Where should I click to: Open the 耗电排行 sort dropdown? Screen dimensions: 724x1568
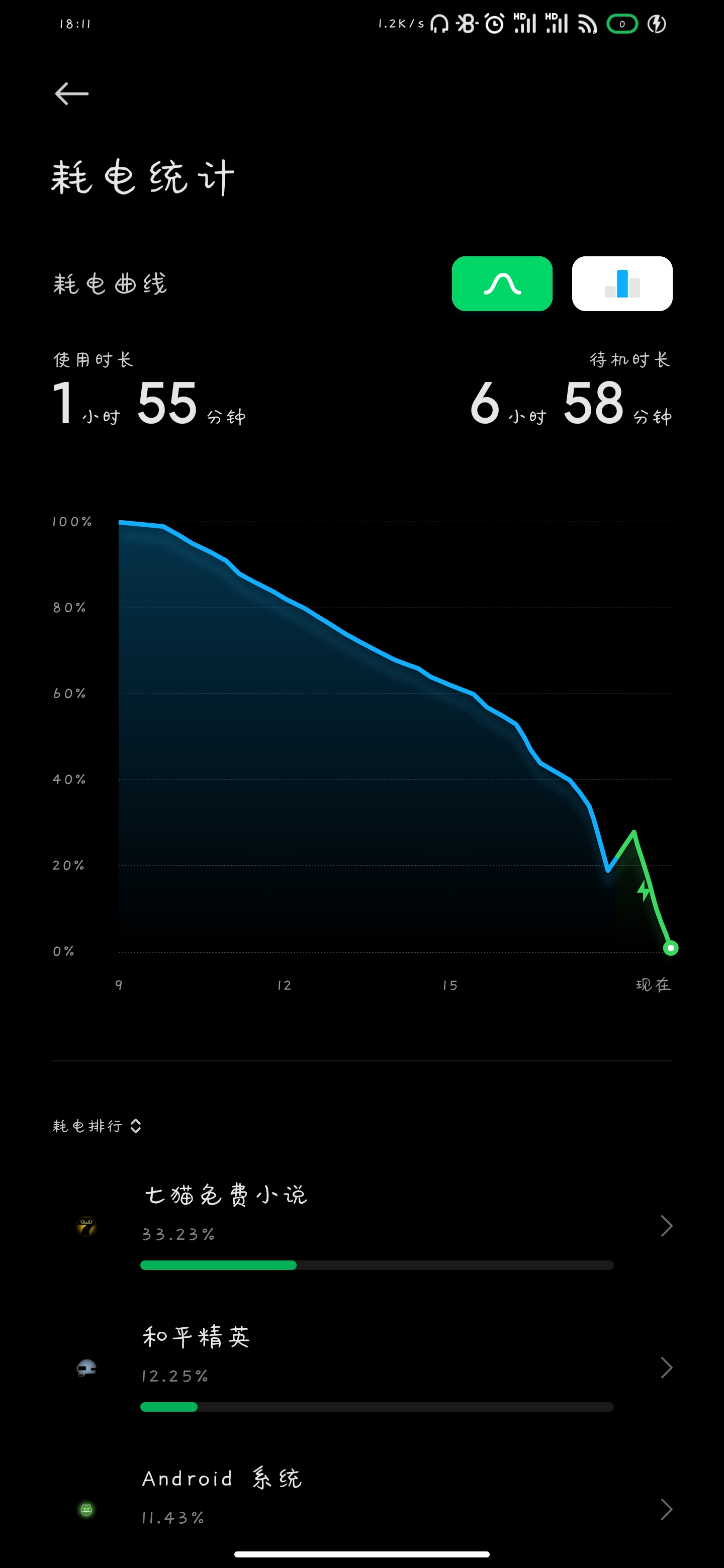(97, 1126)
